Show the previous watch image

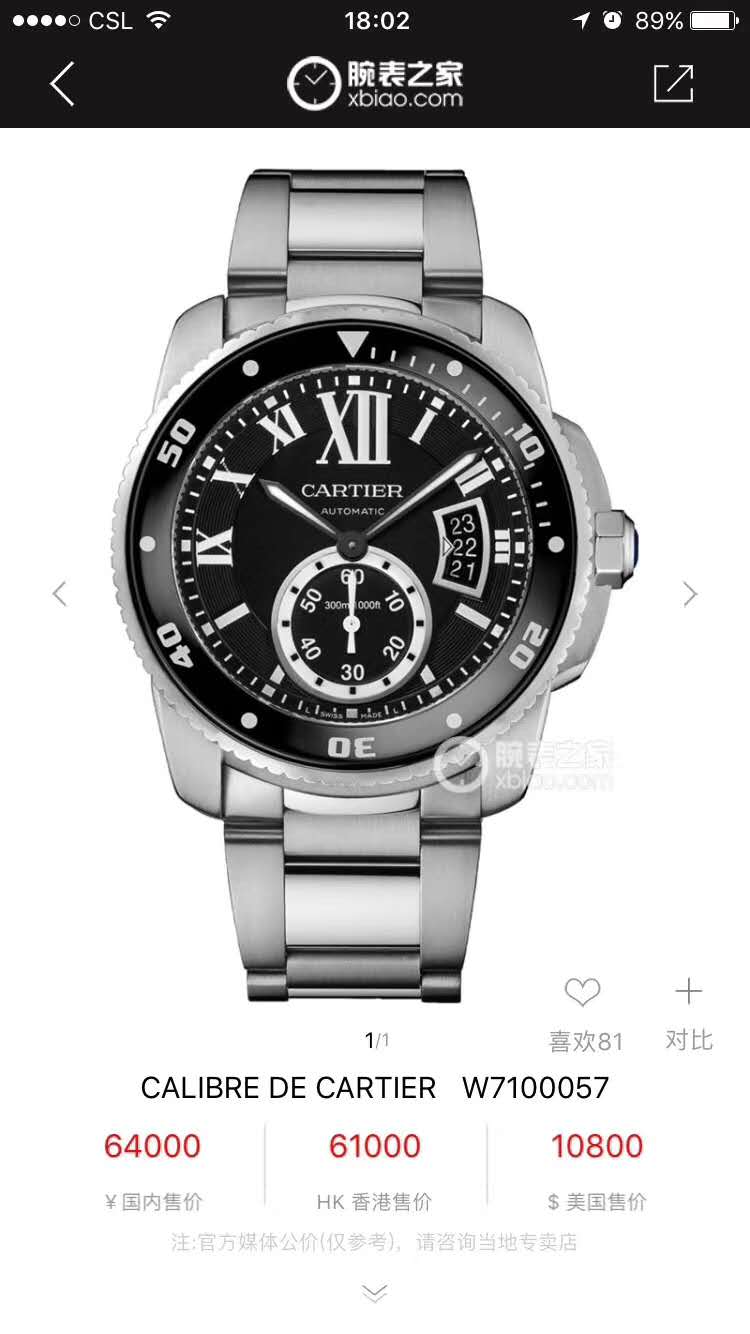point(60,594)
